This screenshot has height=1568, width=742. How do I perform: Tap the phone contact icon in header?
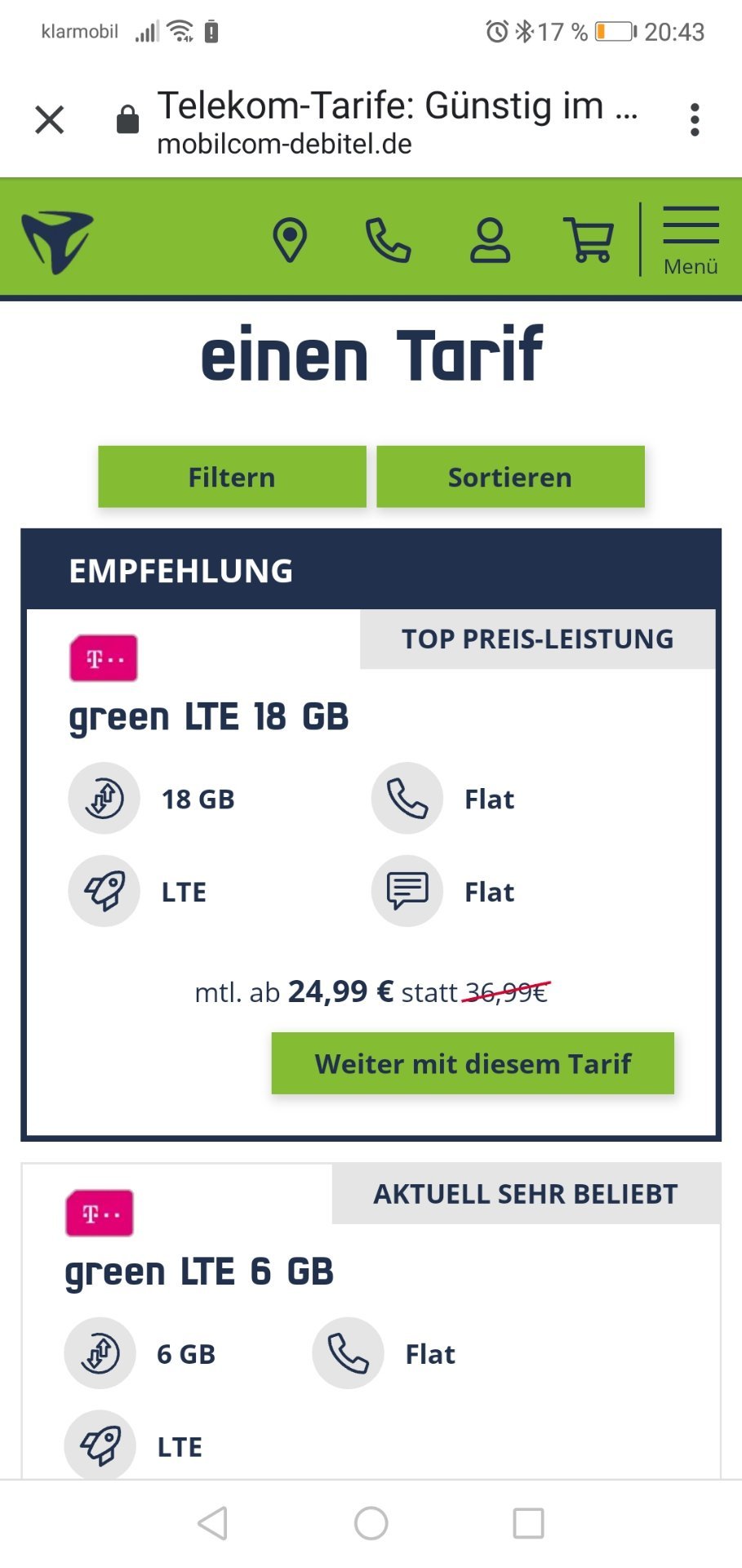[388, 240]
